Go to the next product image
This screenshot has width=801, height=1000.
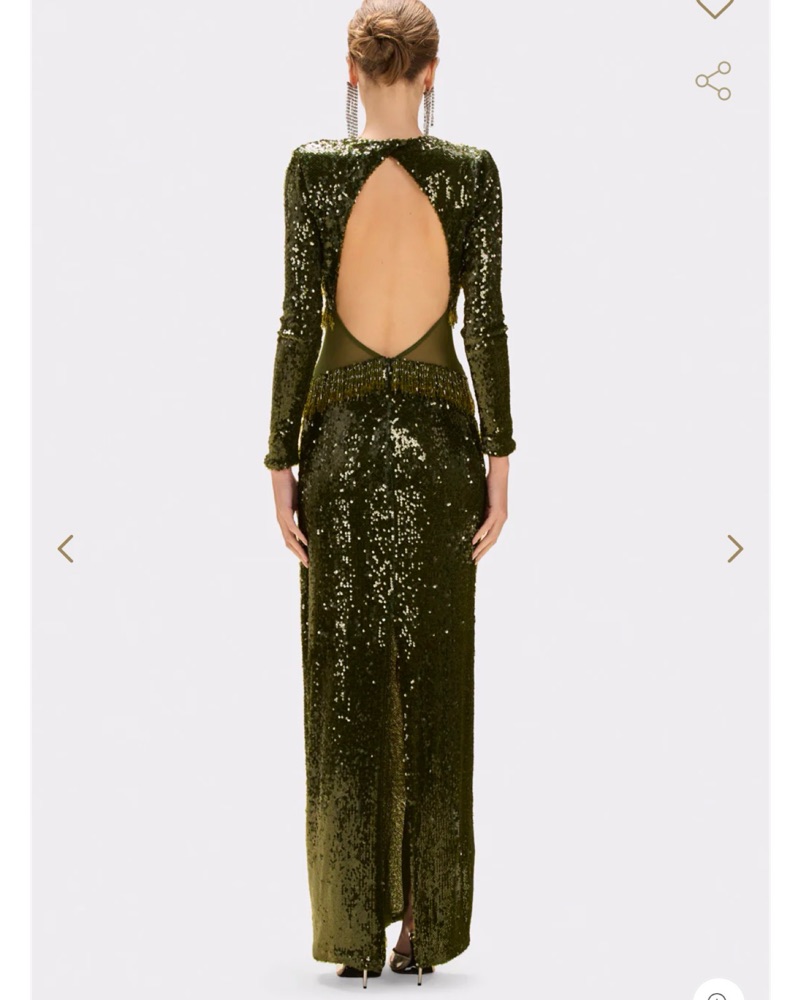(735, 548)
